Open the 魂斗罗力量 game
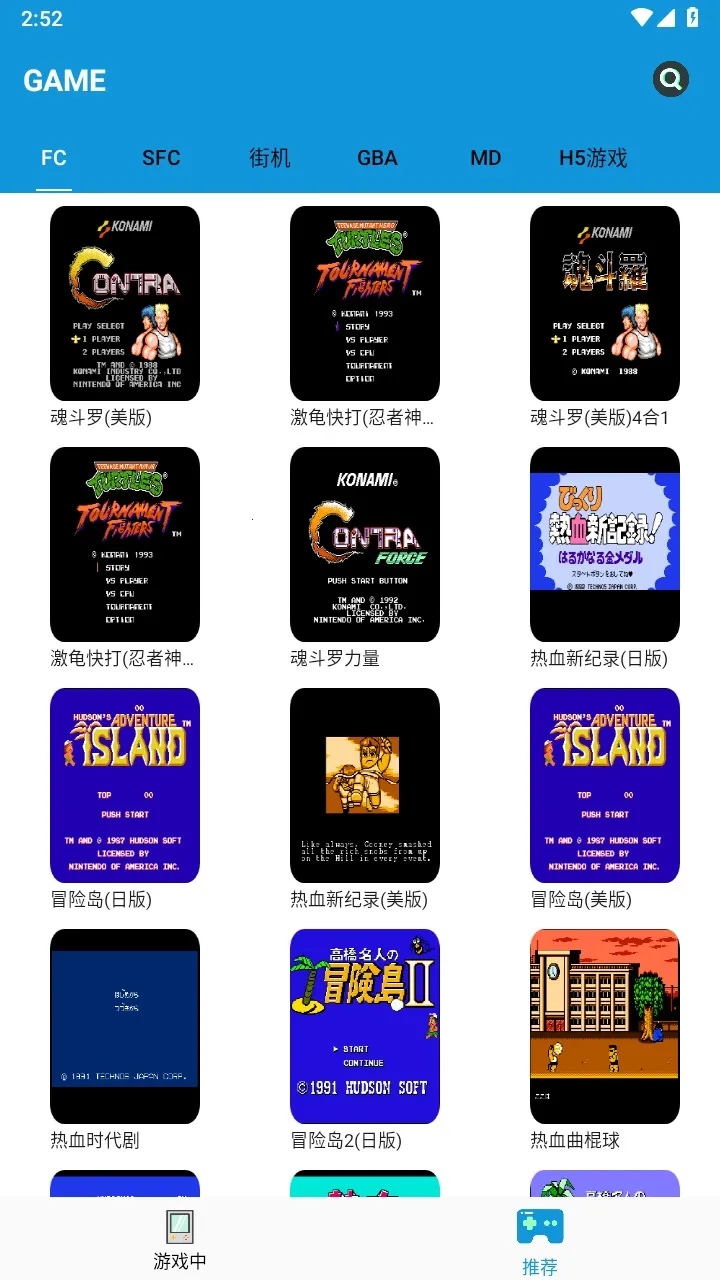 pos(365,545)
